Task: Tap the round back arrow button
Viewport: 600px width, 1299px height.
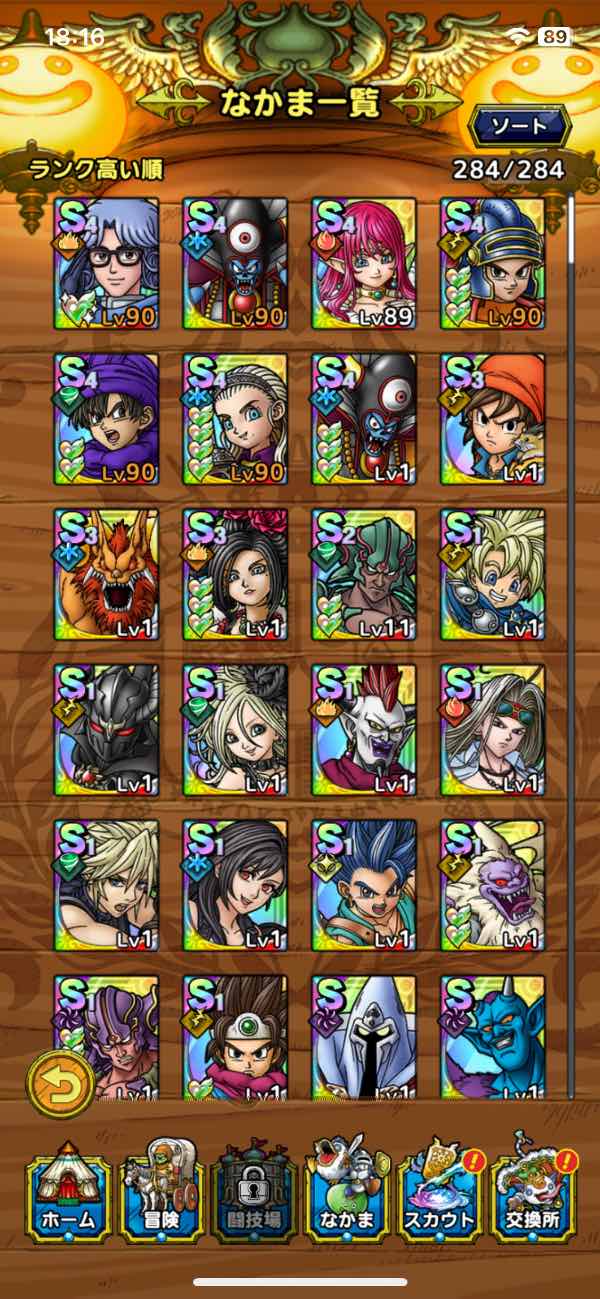Action: [x=61, y=1082]
